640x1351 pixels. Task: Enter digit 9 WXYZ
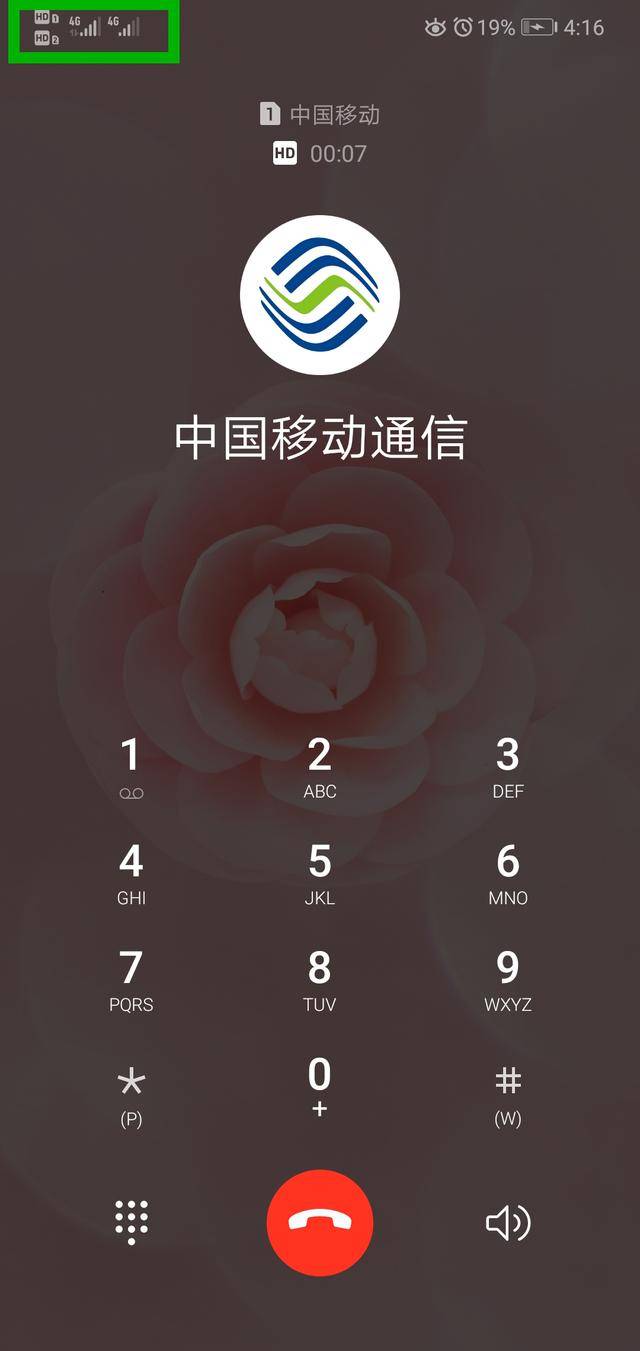click(508, 982)
